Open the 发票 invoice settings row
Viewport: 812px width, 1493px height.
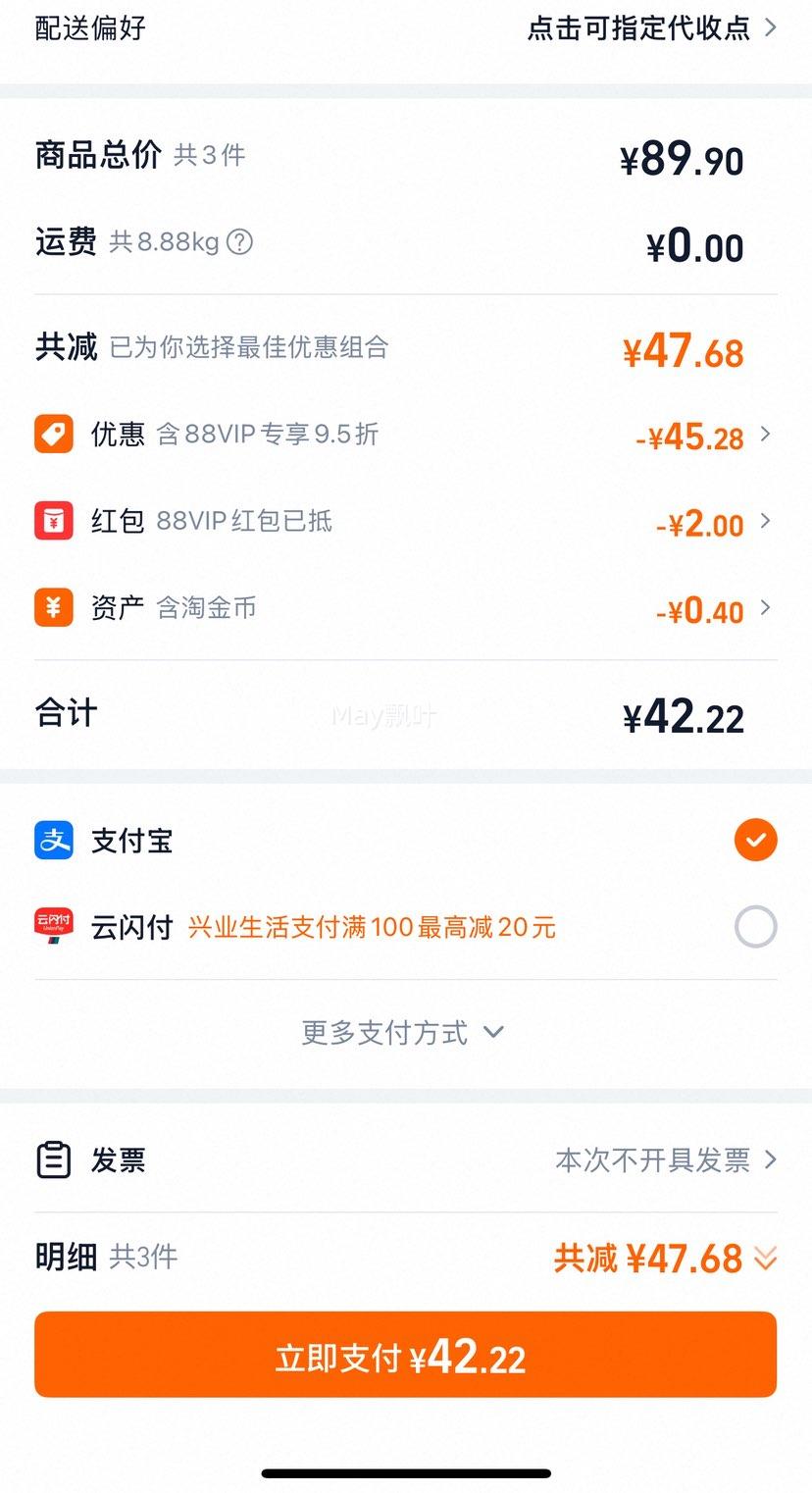click(x=406, y=1159)
